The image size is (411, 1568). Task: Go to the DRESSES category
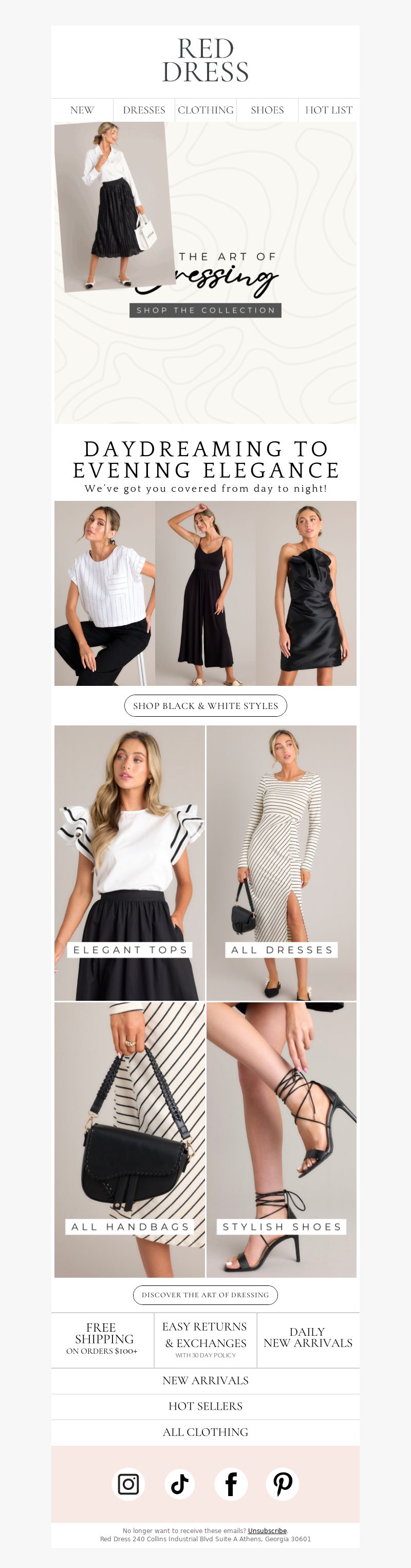tap(144, 110)
